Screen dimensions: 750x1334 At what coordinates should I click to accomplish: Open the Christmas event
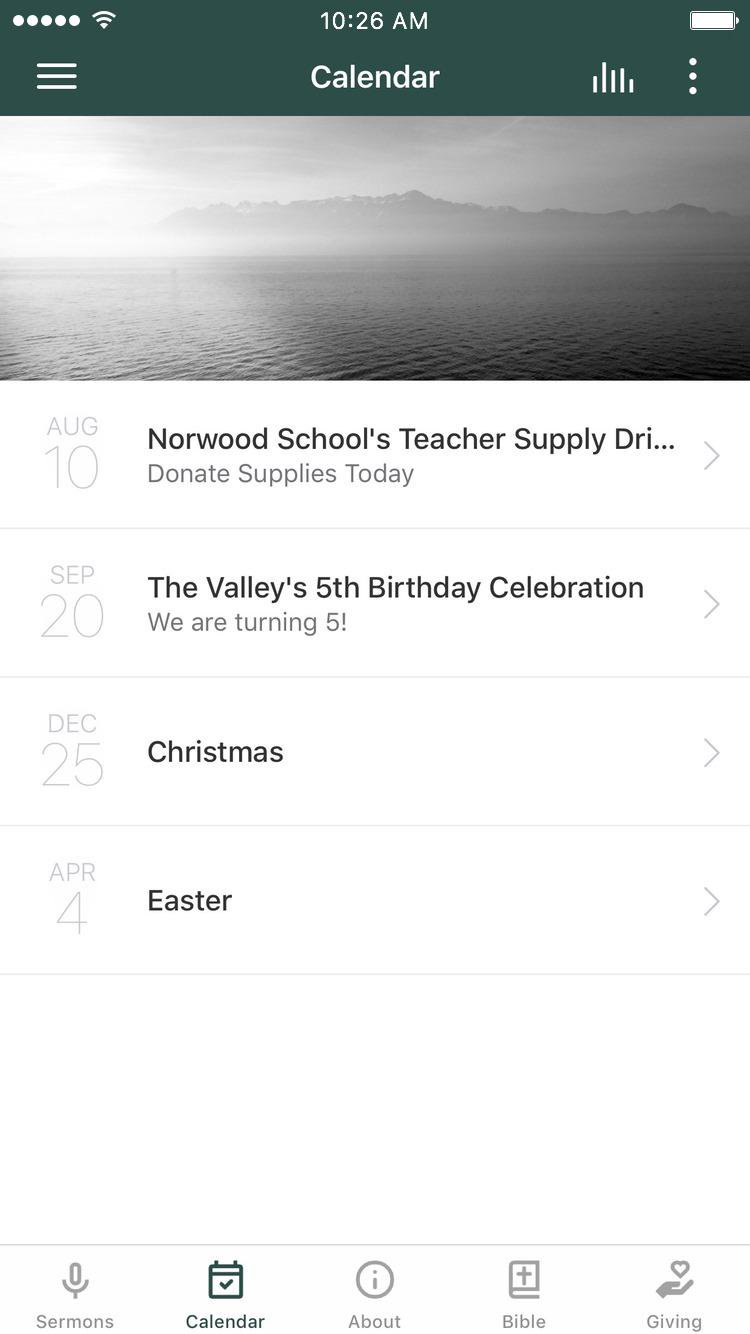[x=375, y=752]
